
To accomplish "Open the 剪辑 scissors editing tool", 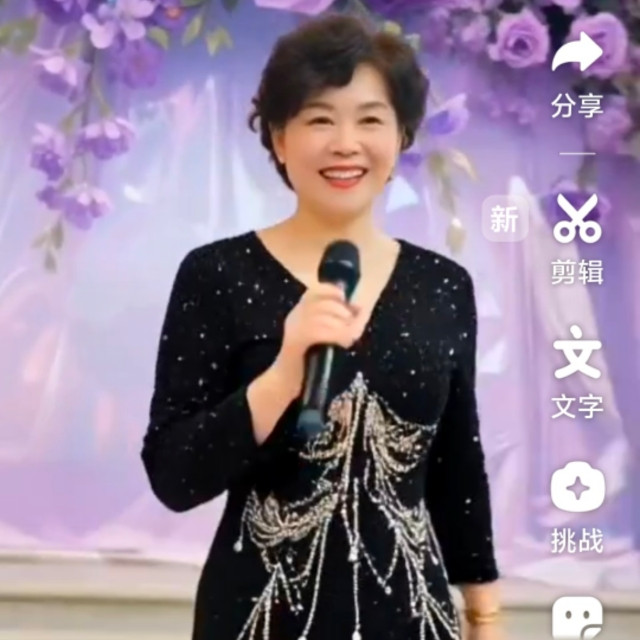I will point(577,219).
